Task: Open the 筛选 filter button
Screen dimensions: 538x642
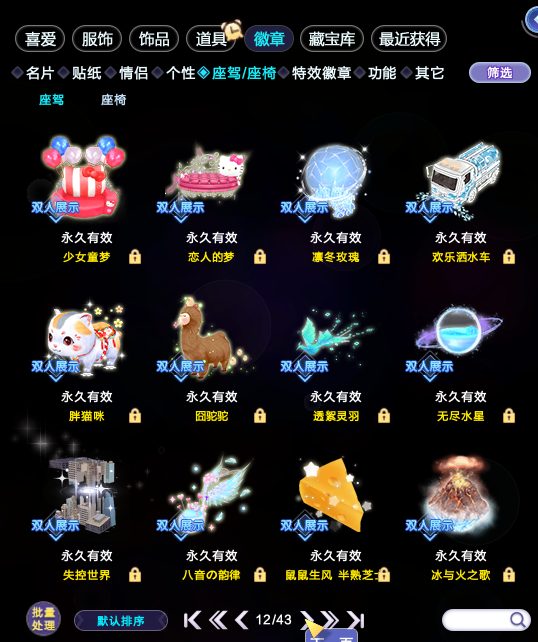Action: (x=500, y=73)
